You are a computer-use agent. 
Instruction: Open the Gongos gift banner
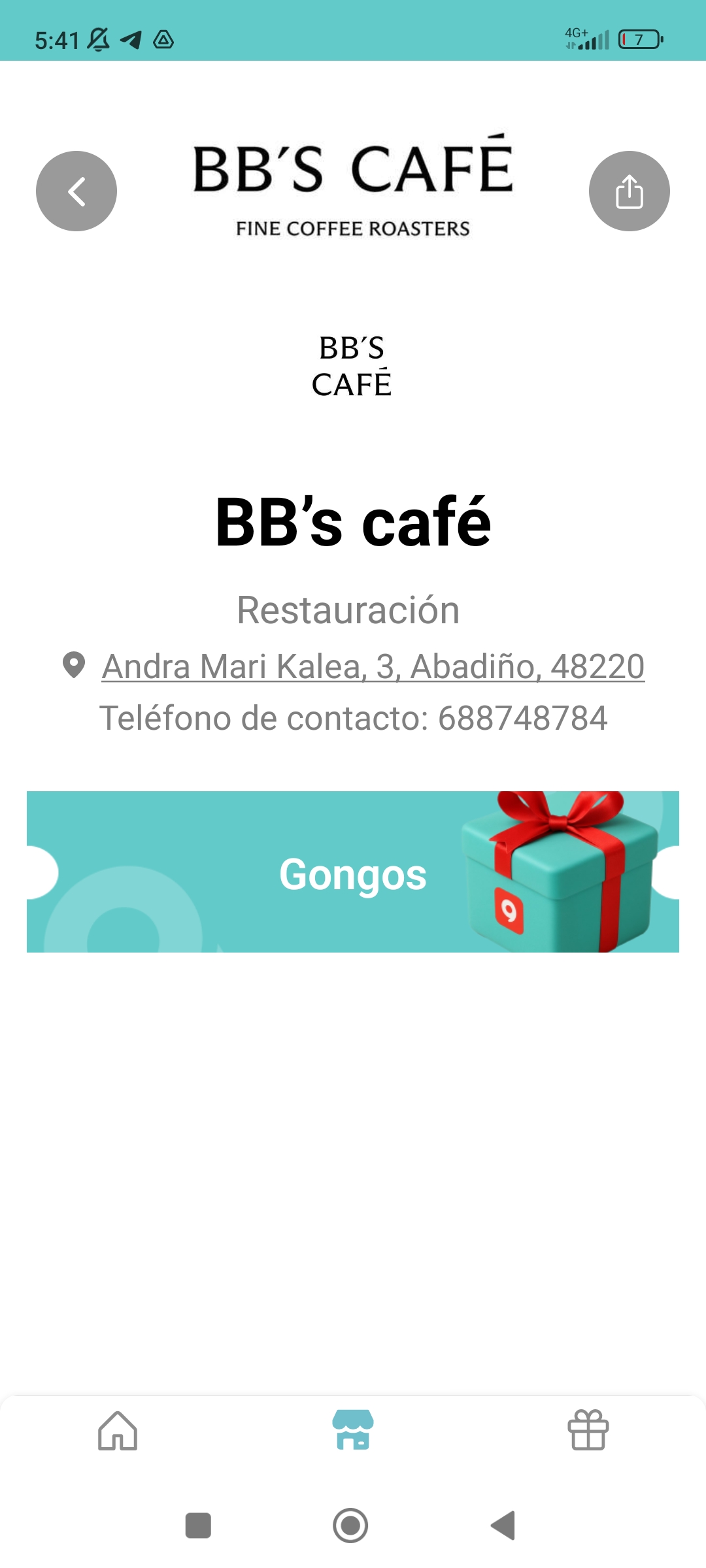click(353, 872)
